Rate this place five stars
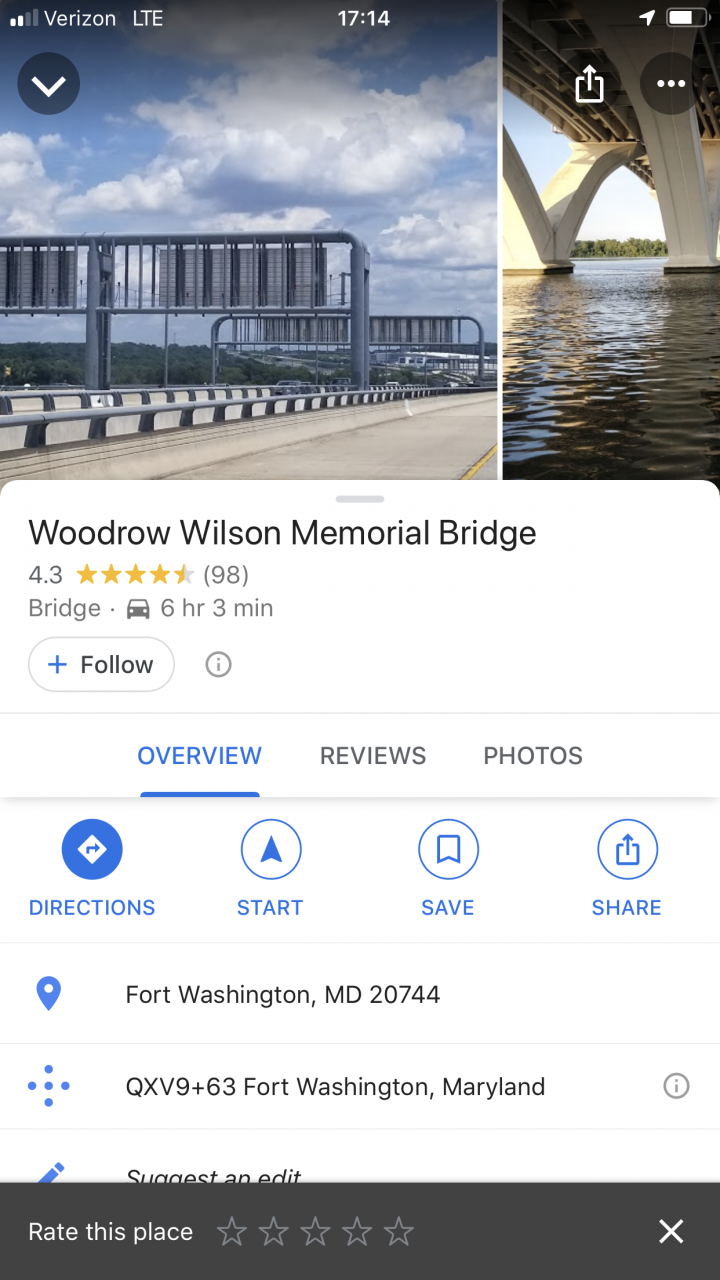This screenshot has height=1280, width=720. tap(398, 1232)
